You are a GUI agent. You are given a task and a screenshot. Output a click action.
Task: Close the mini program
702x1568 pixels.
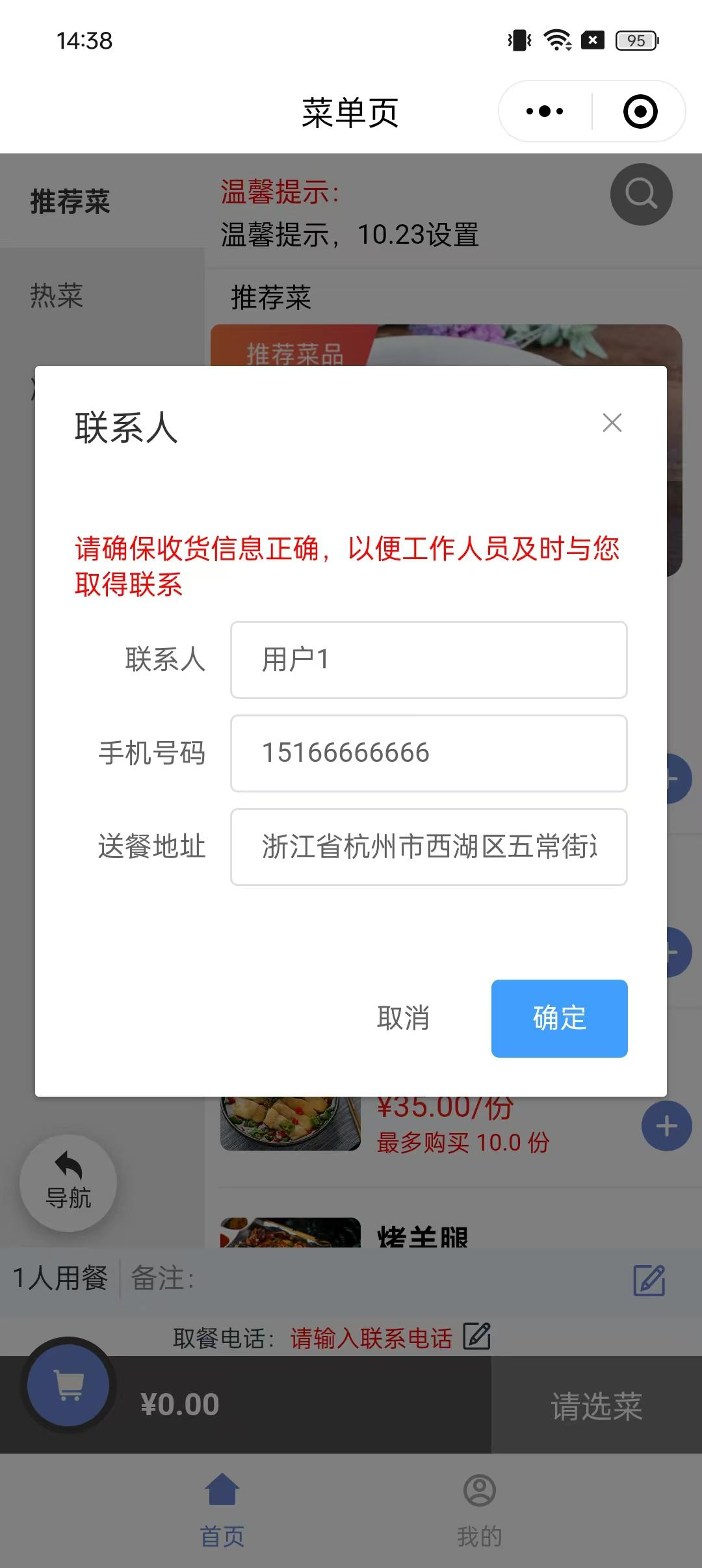tap(640, 111)
